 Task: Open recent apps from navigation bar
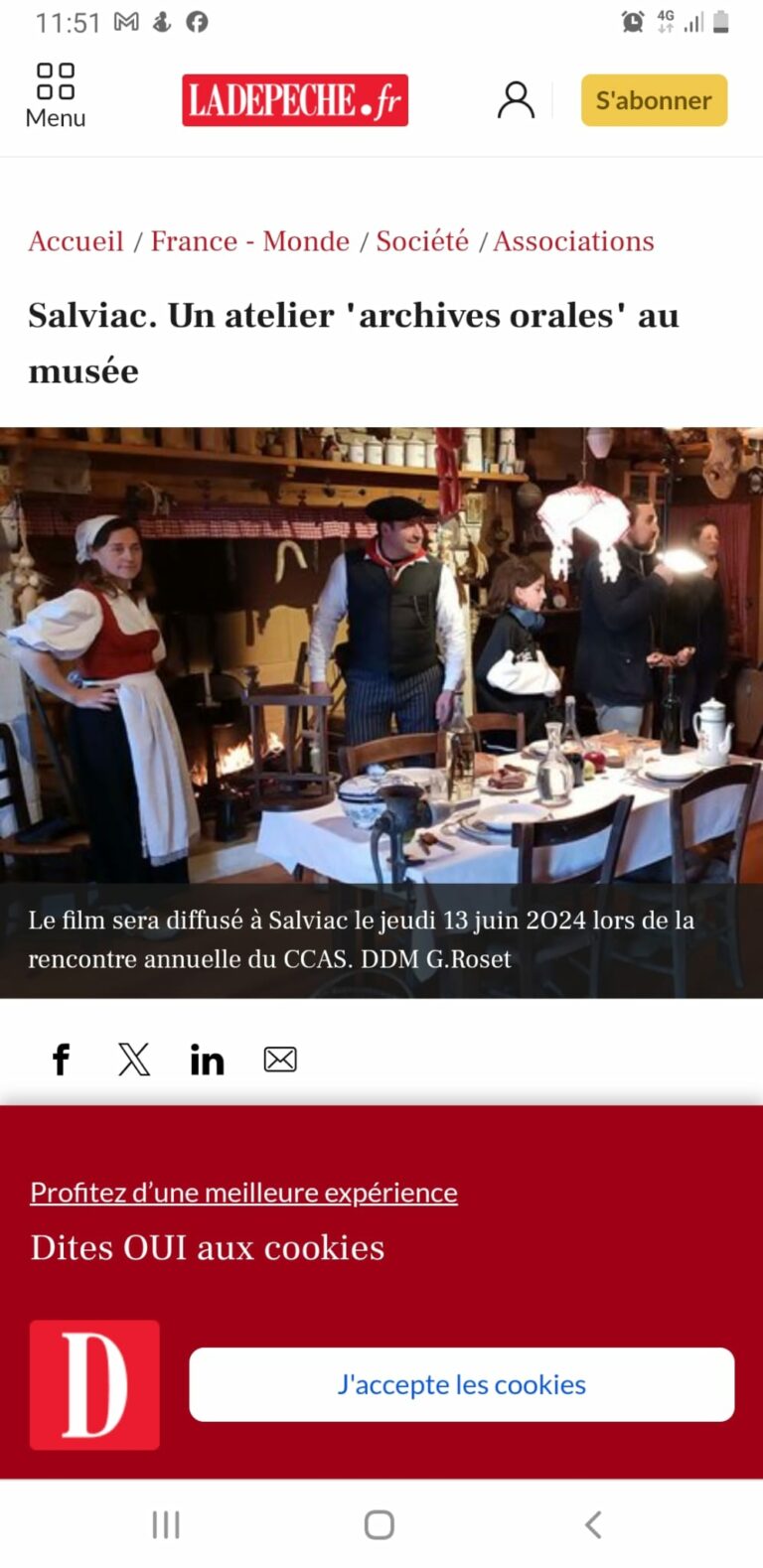[x=166, y=1524]
